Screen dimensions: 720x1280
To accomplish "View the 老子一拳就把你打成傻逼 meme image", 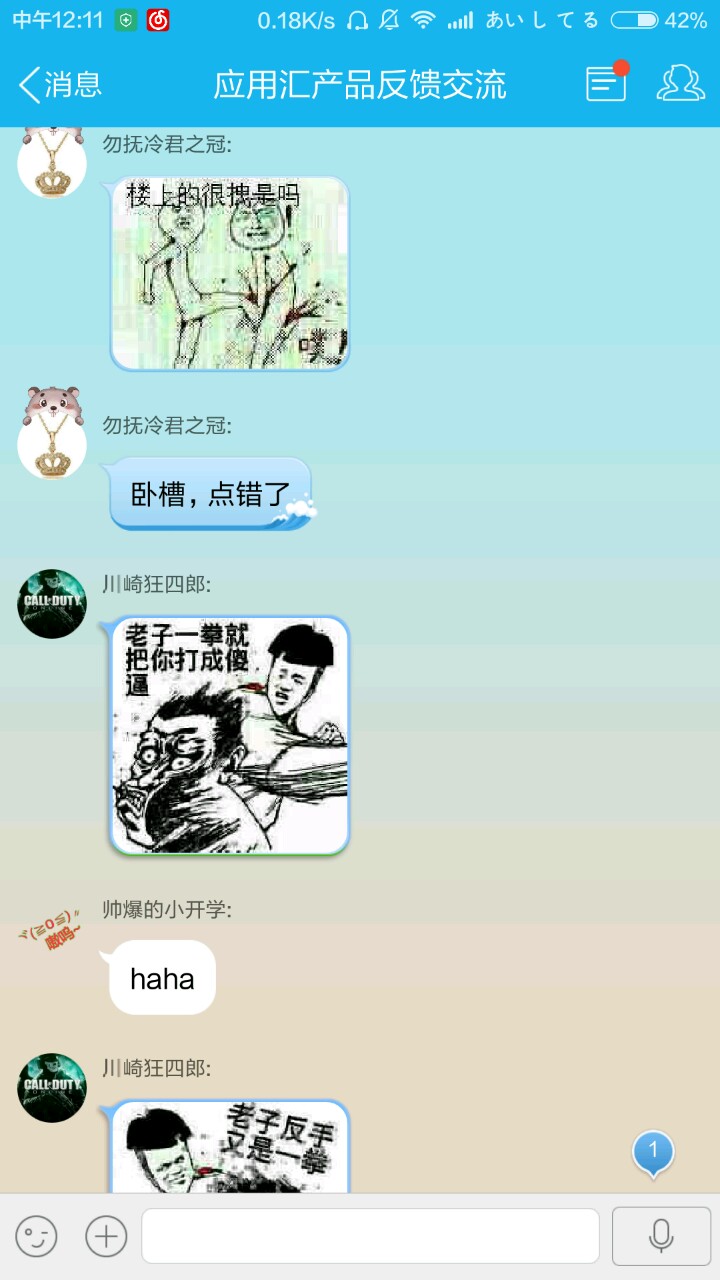I will 229,736.
